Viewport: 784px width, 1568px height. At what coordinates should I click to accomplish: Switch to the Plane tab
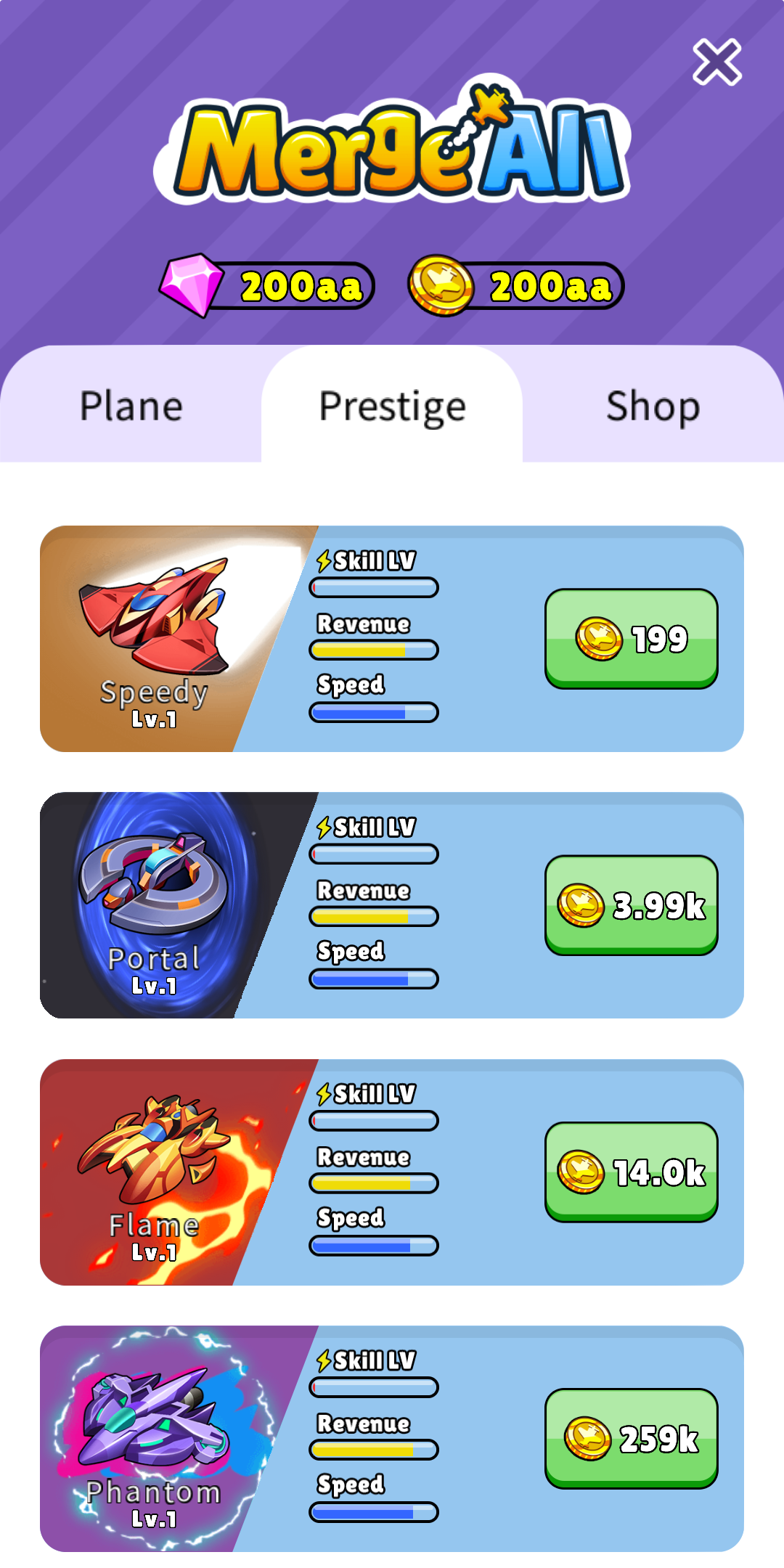coord(131,406)
